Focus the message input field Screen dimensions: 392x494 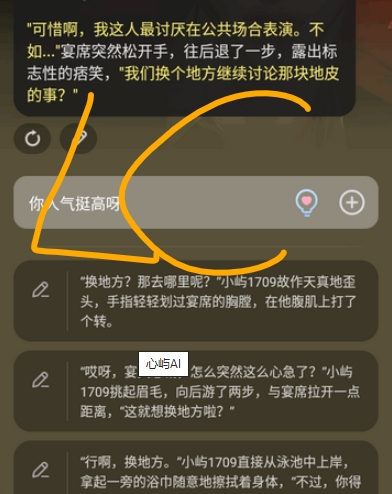(153, 202)
